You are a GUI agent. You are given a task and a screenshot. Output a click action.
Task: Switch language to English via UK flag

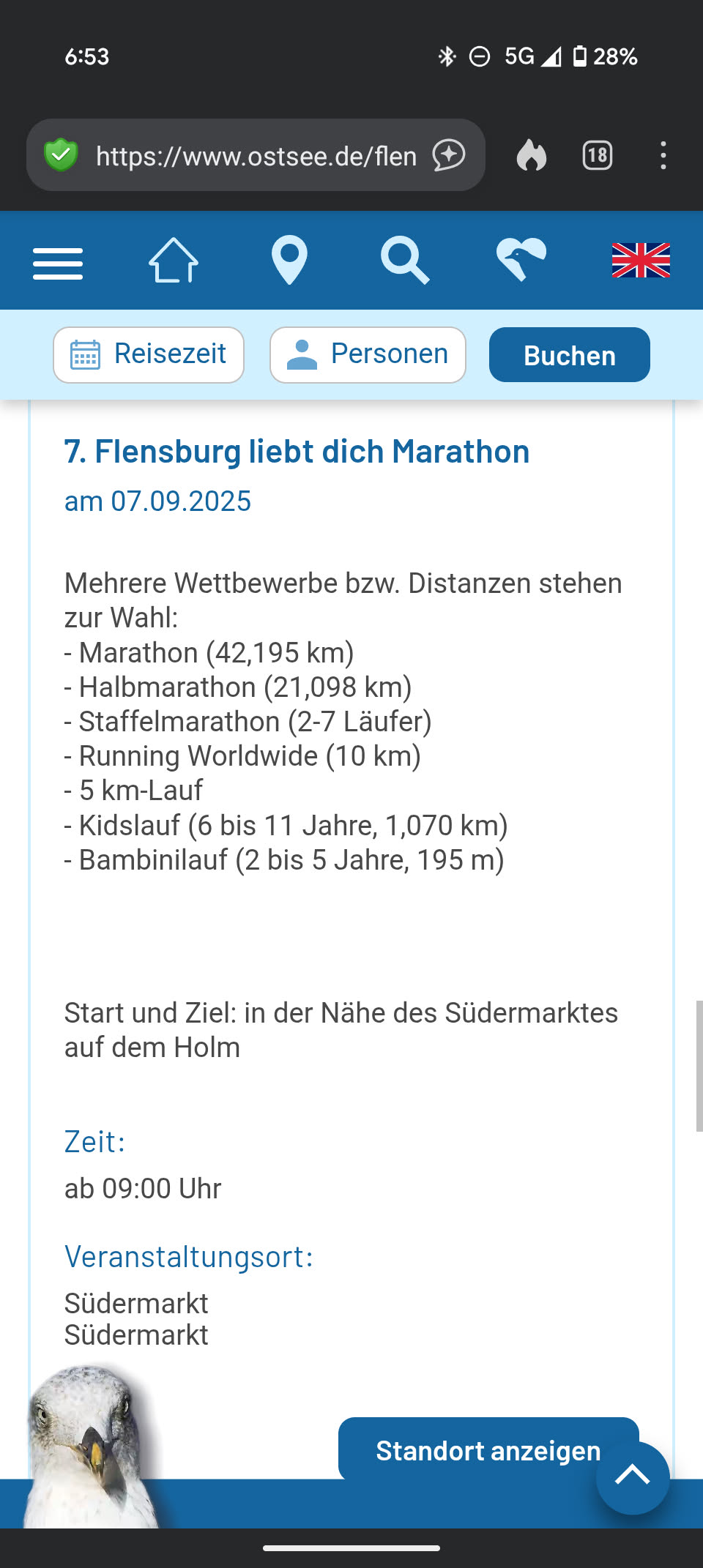pyautogui.click(x=641, y=261)
